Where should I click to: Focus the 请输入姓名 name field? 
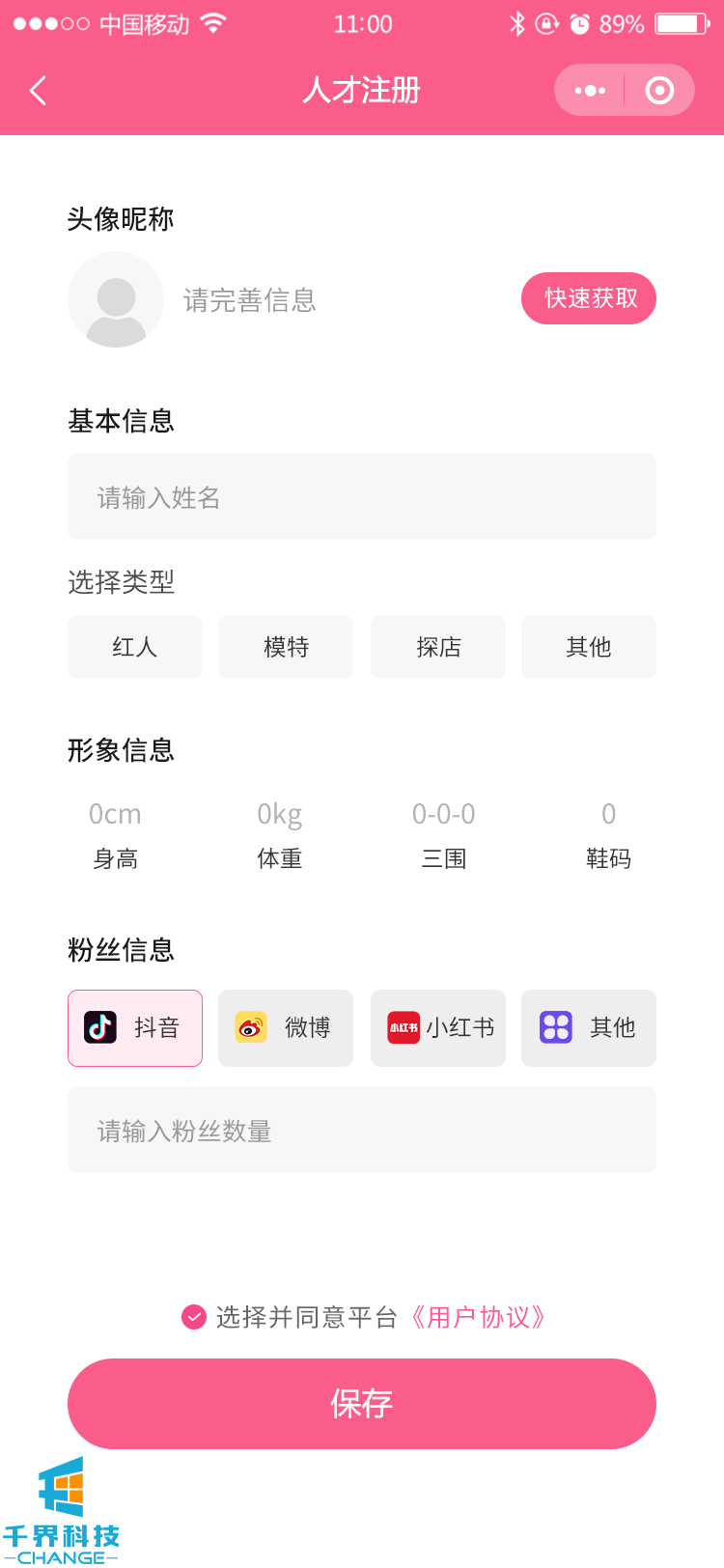click(x=362, y=496)
